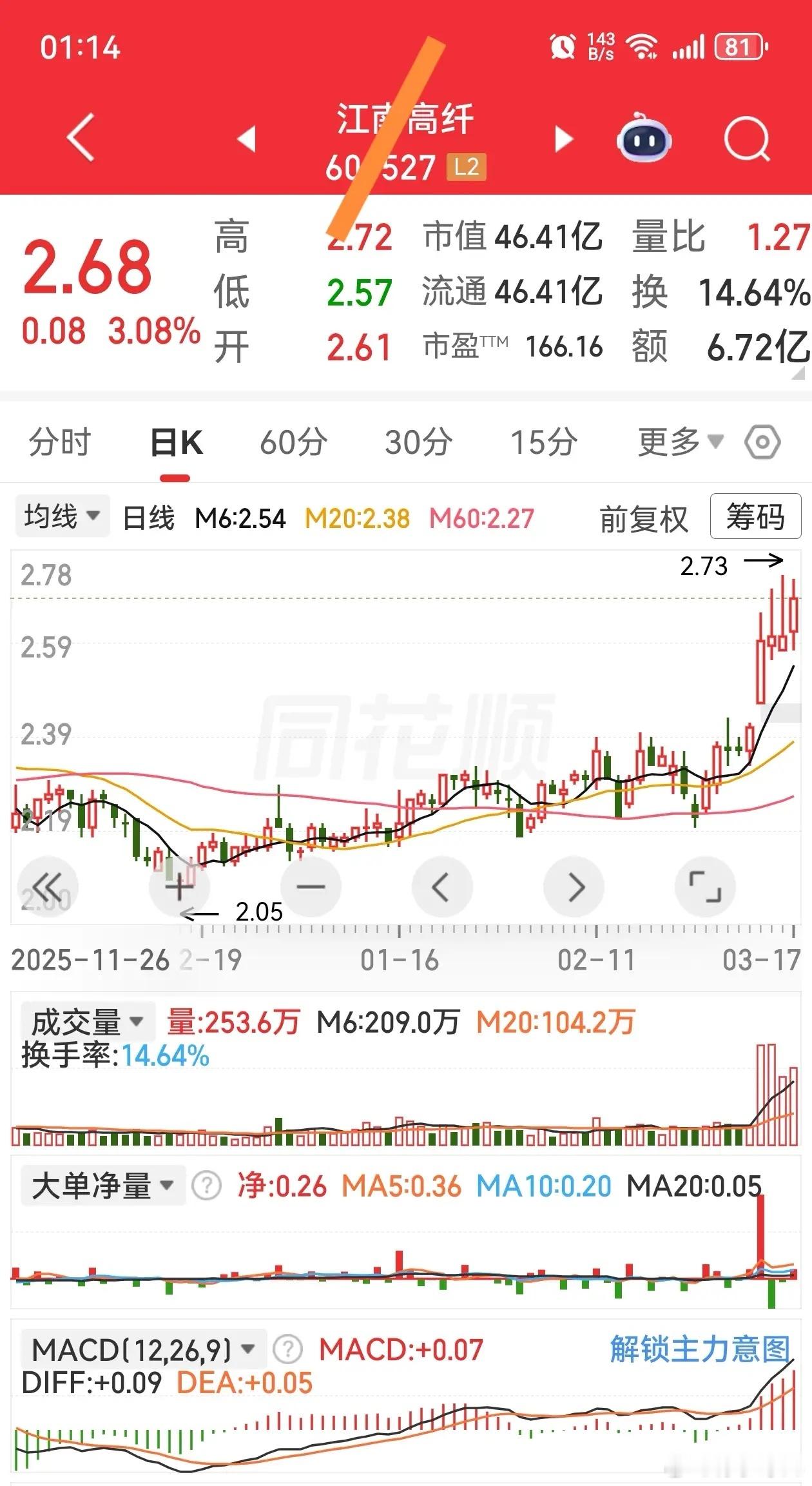
Task: Go back using the top-left arrow
Action: click(x=79, y=139)
